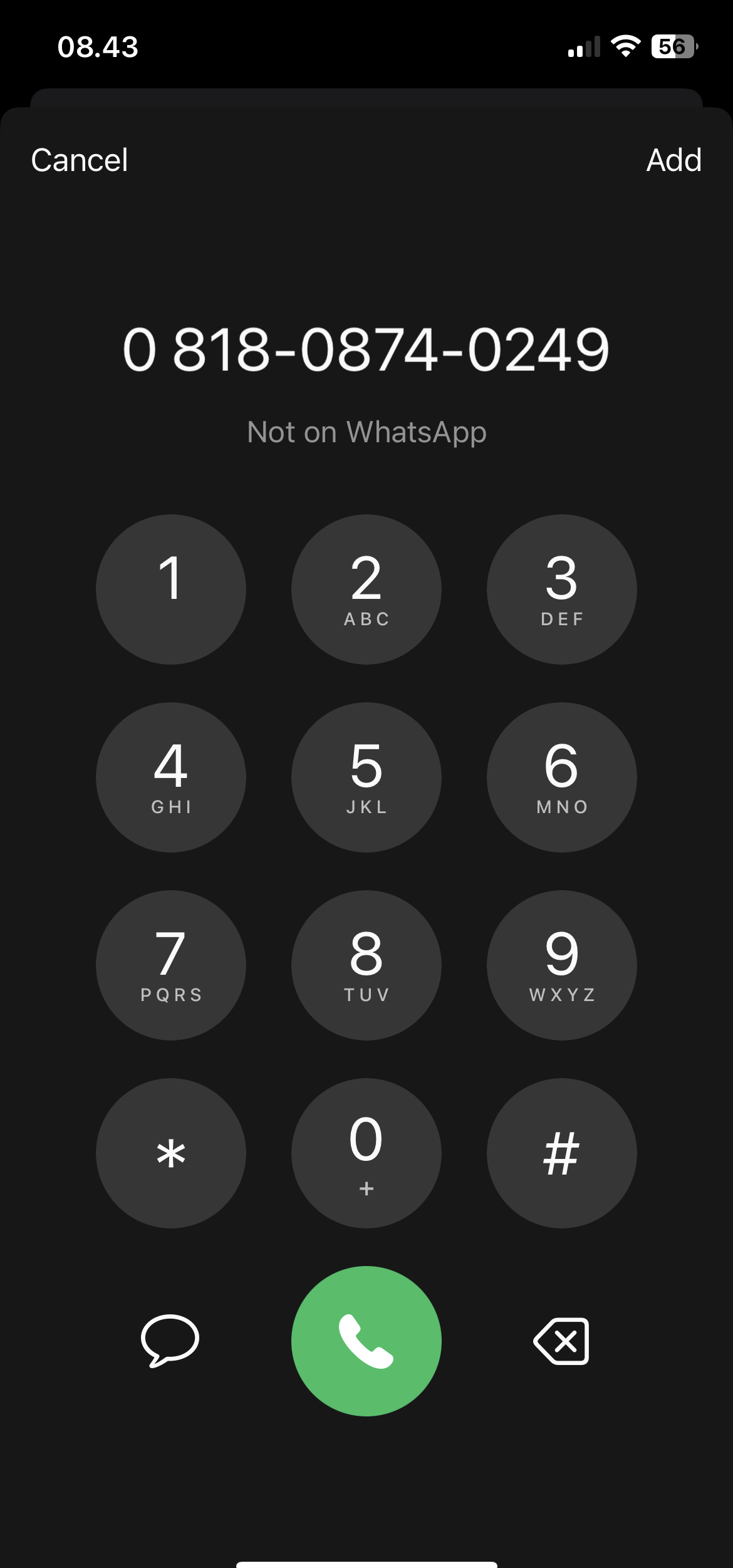
Task: Tap the 5 JKL key
Action: tap(366, 777)
